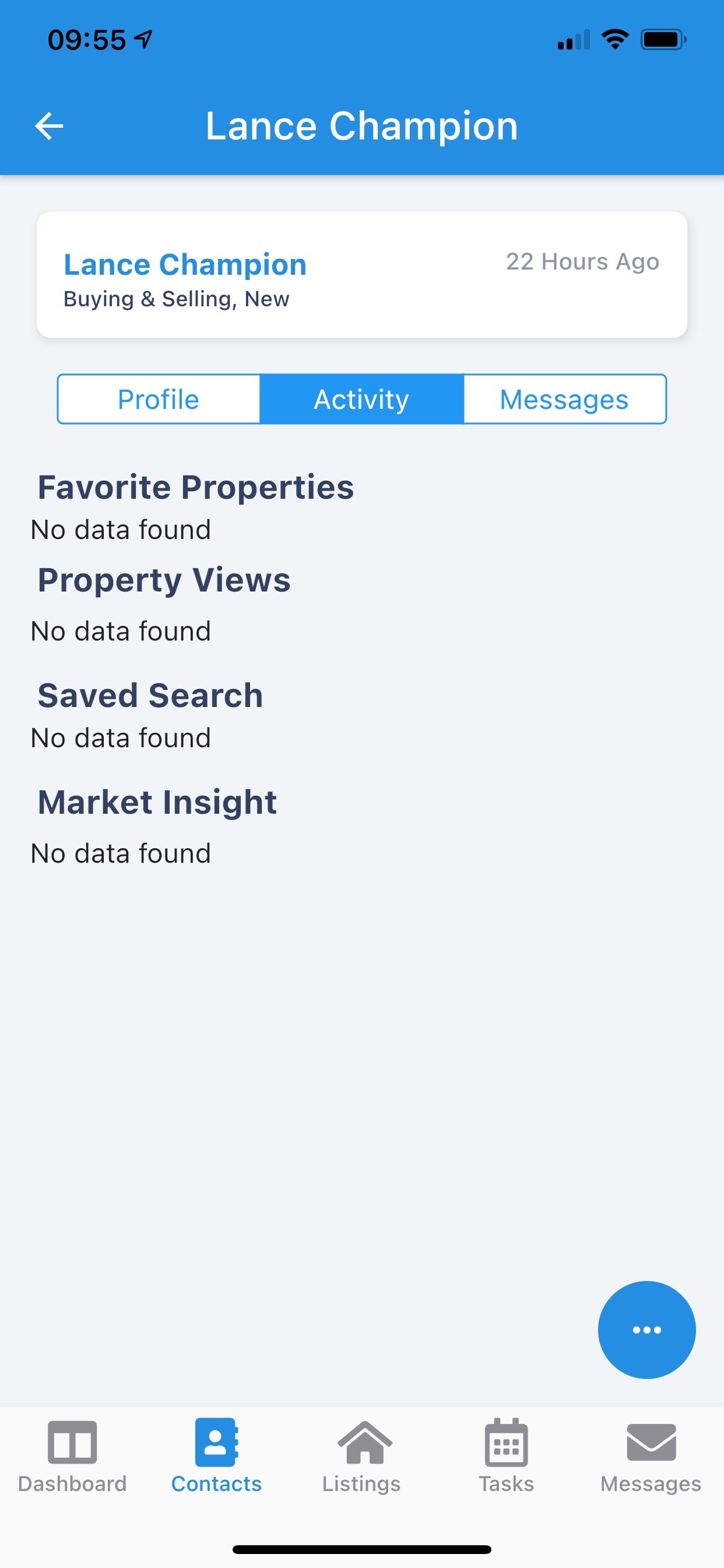Go back using the header arrow
This screenshot has height=1568, width=724.
(x=50, y=126)
